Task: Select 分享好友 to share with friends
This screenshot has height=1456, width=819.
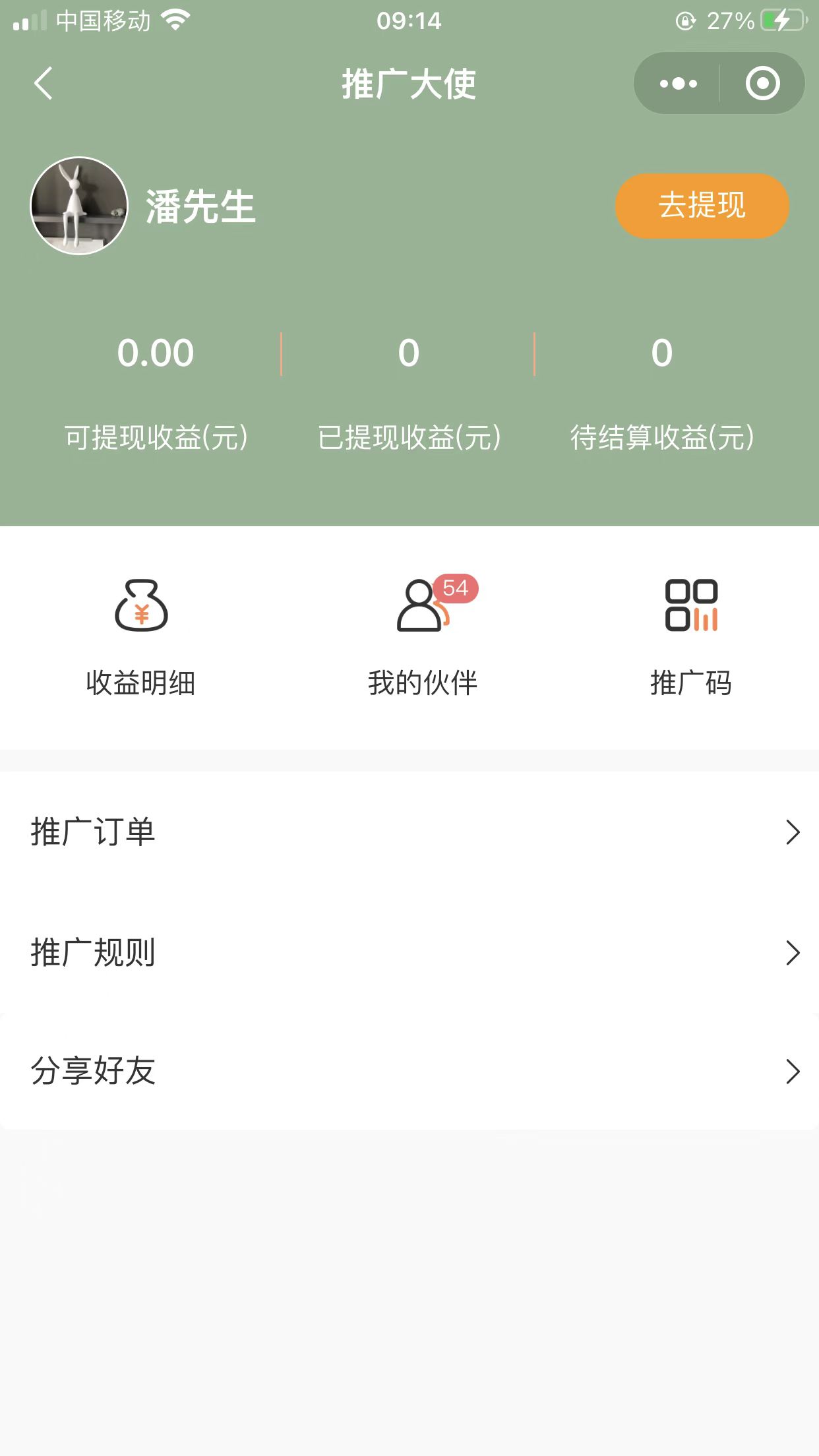Action: pos(409,1072)
